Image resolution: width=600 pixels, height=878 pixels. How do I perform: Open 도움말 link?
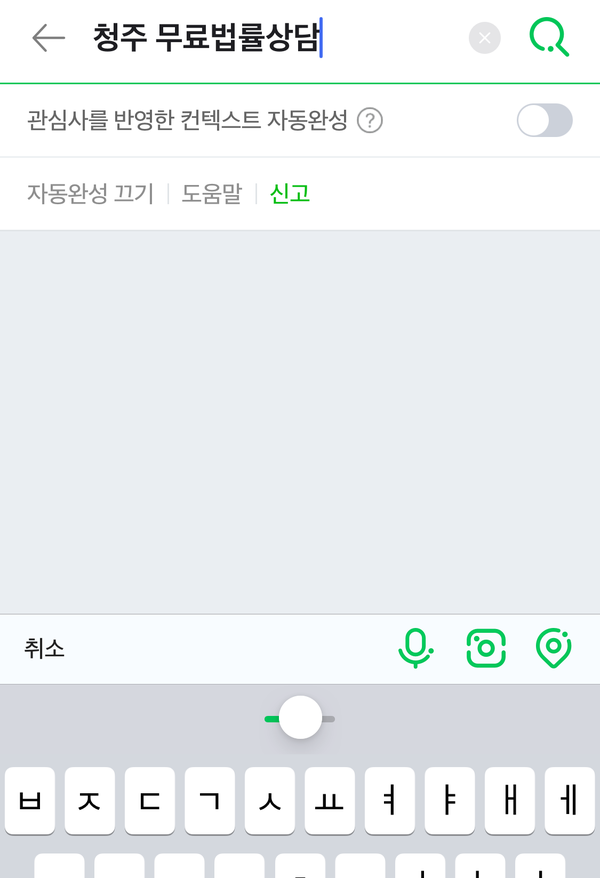(211, 194)
